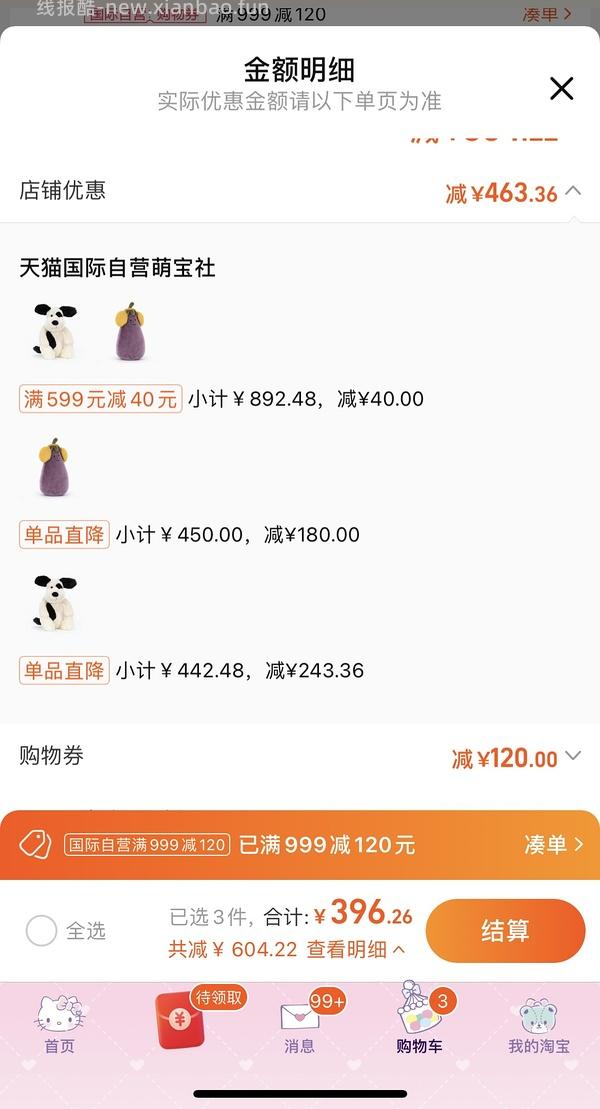Image resolution: width=600 pixels, height=1109 pixels.
Task: Open the 购物车 tab
Action: coord(420,1025)
